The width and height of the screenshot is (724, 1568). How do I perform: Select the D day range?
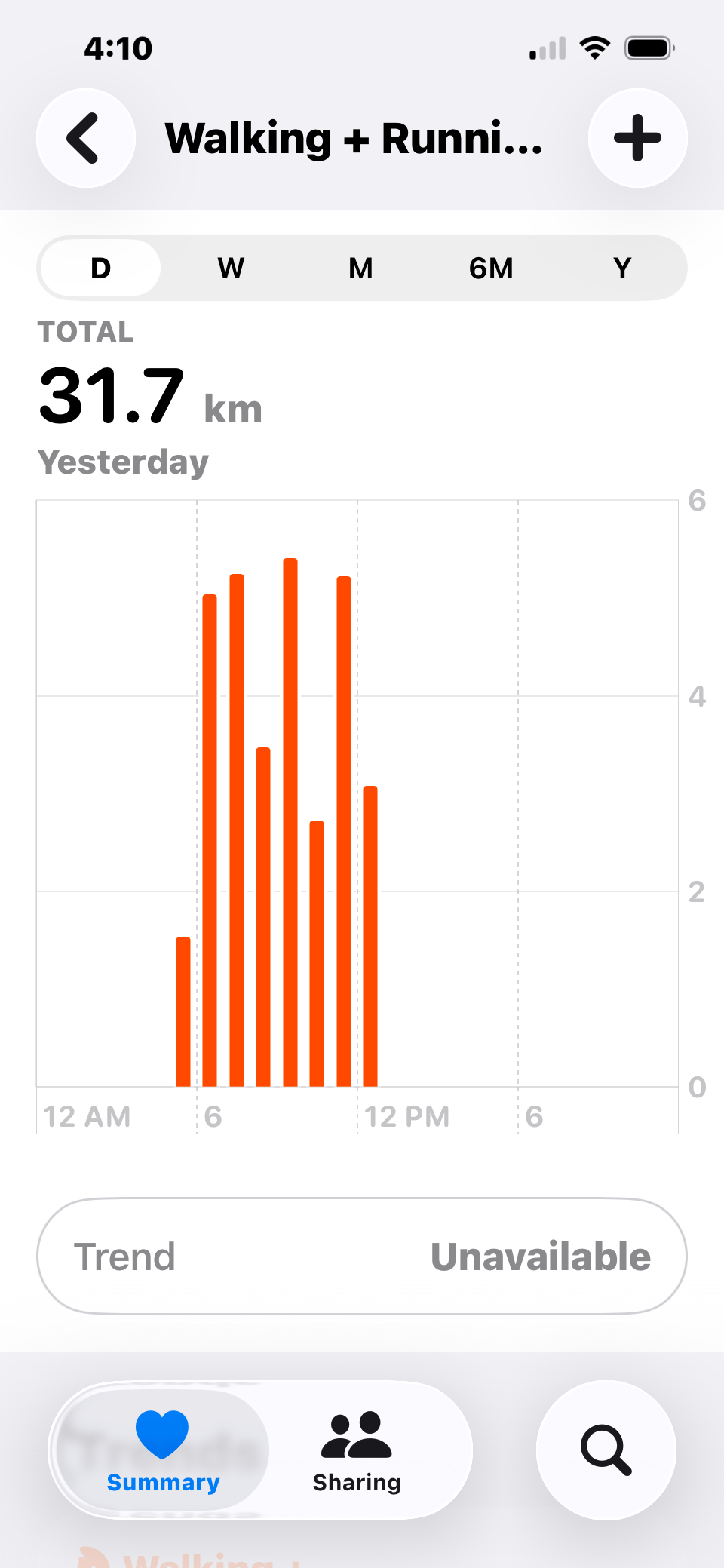click(x=100, y=268)
